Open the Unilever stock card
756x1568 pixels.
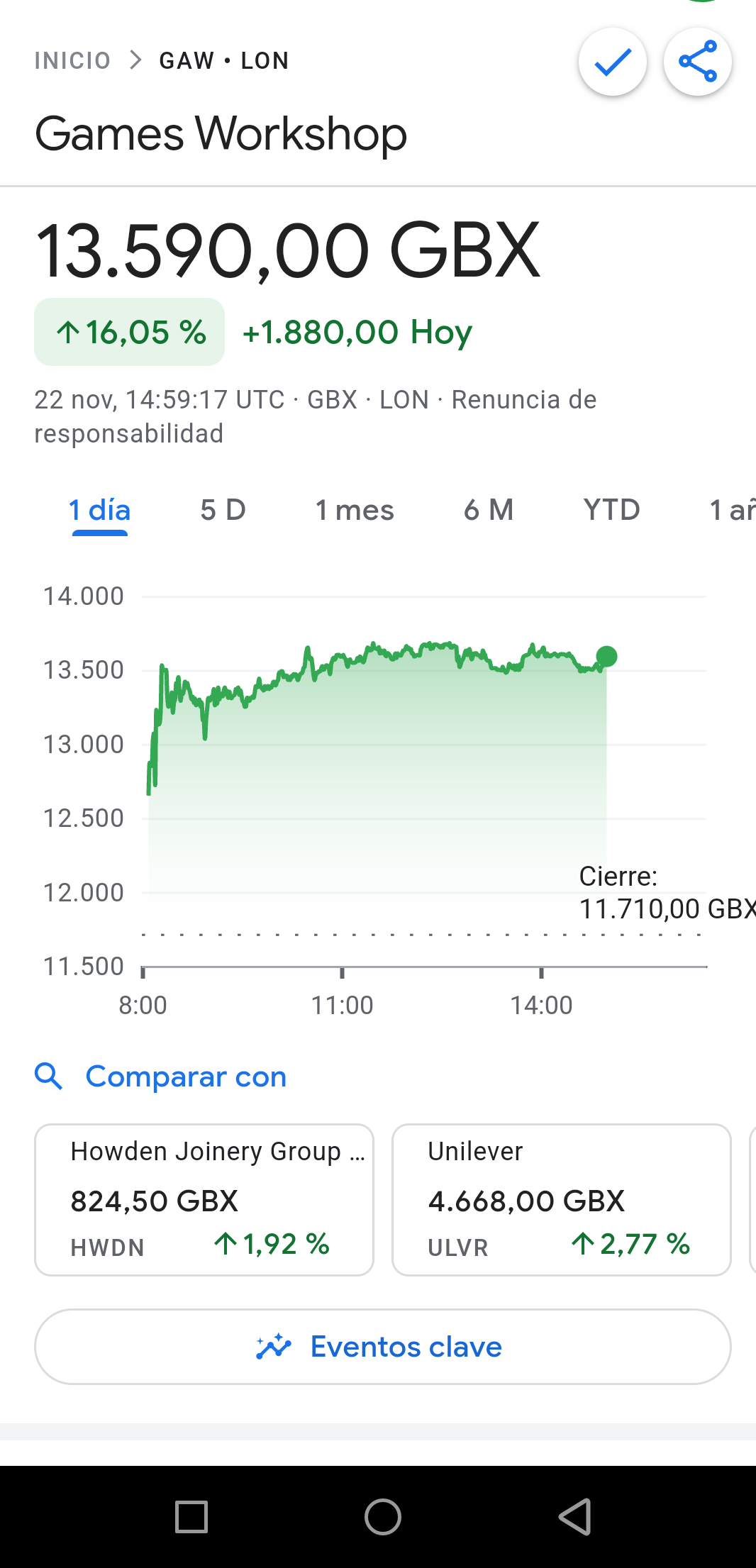(x=562, y=1200)
